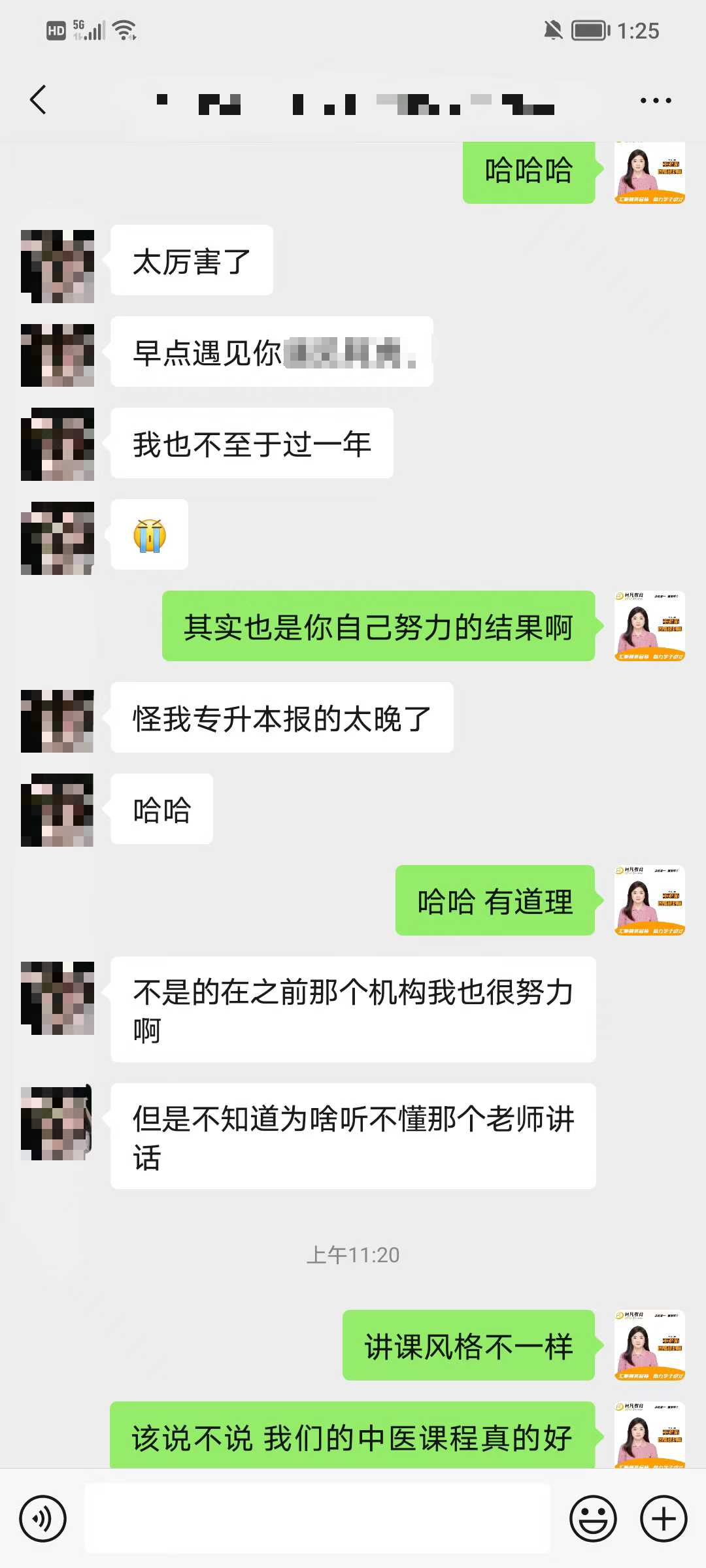Open the emoji sticker panel

tap(593, 1518)
